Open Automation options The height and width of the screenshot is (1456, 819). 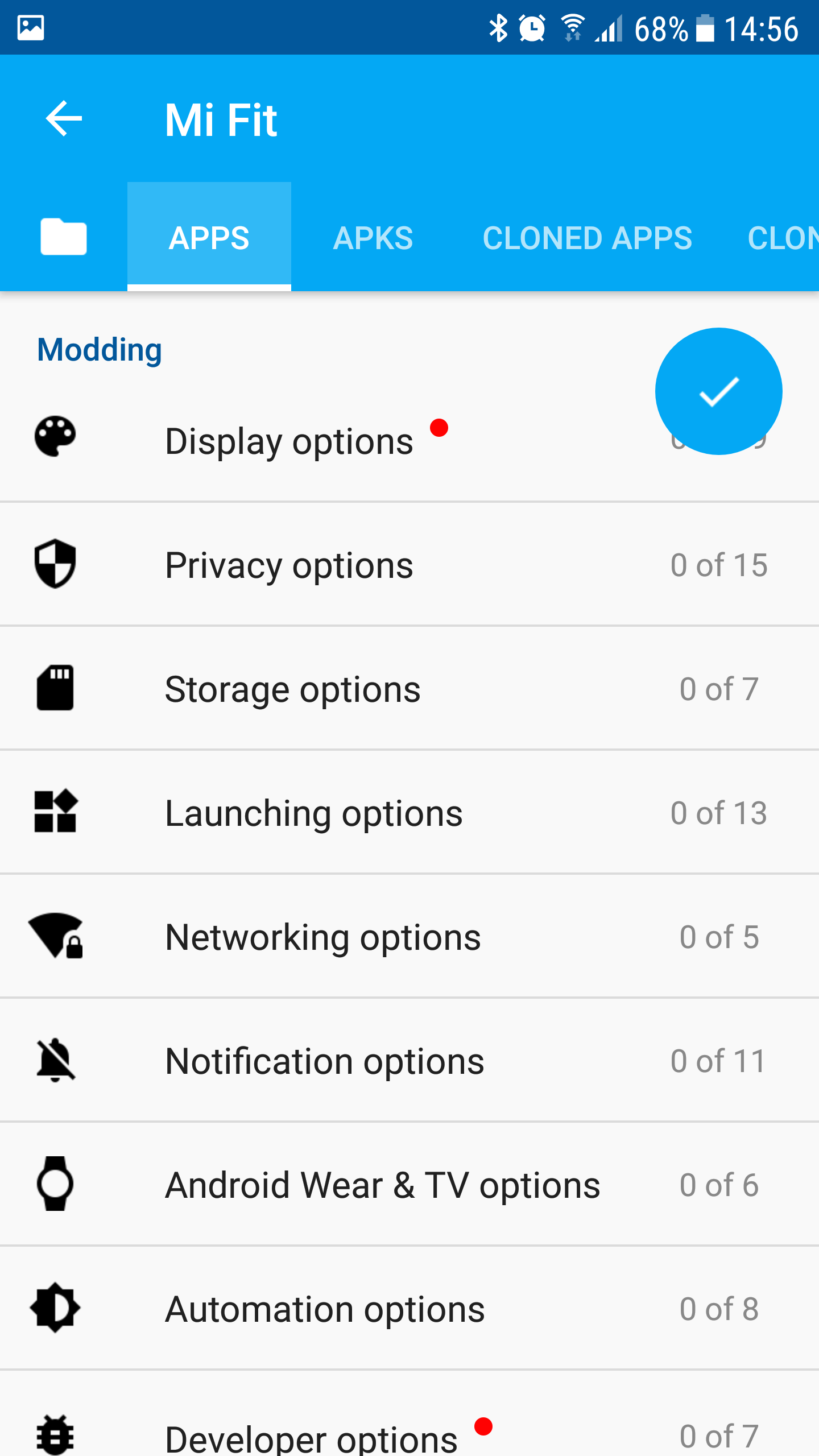coord(409,1308)
